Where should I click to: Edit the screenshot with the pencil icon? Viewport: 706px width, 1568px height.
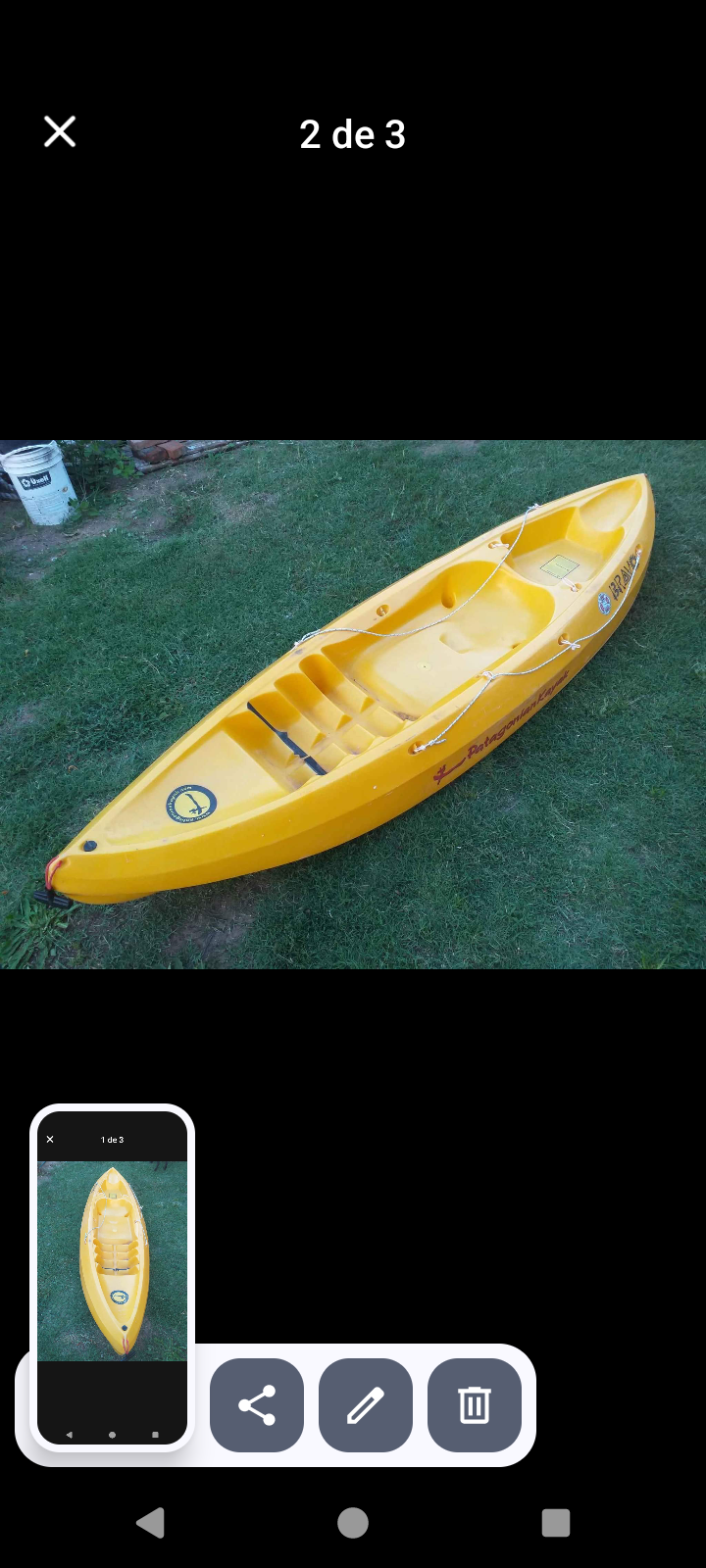point(366,1405)
